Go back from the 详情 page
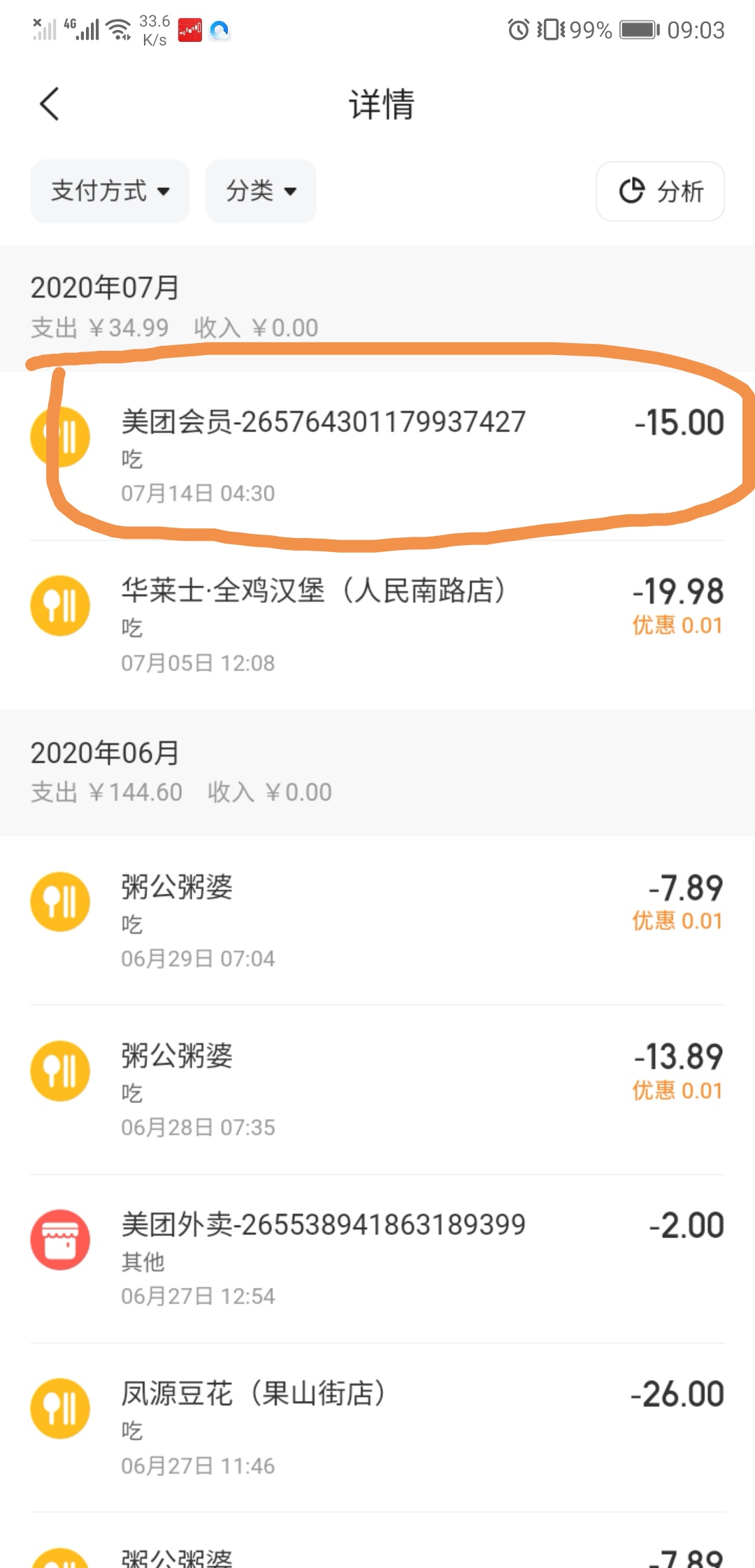The image size is (755, 1568). [x=49, y=105]
